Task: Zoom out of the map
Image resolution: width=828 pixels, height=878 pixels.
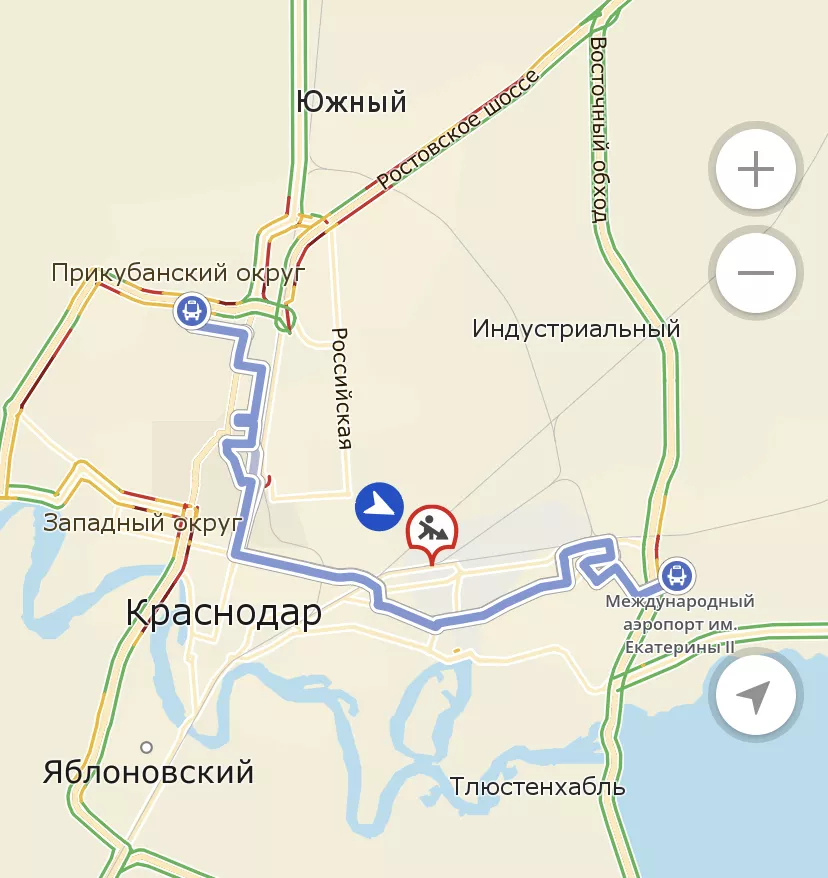Action: (x=756, y=273)
